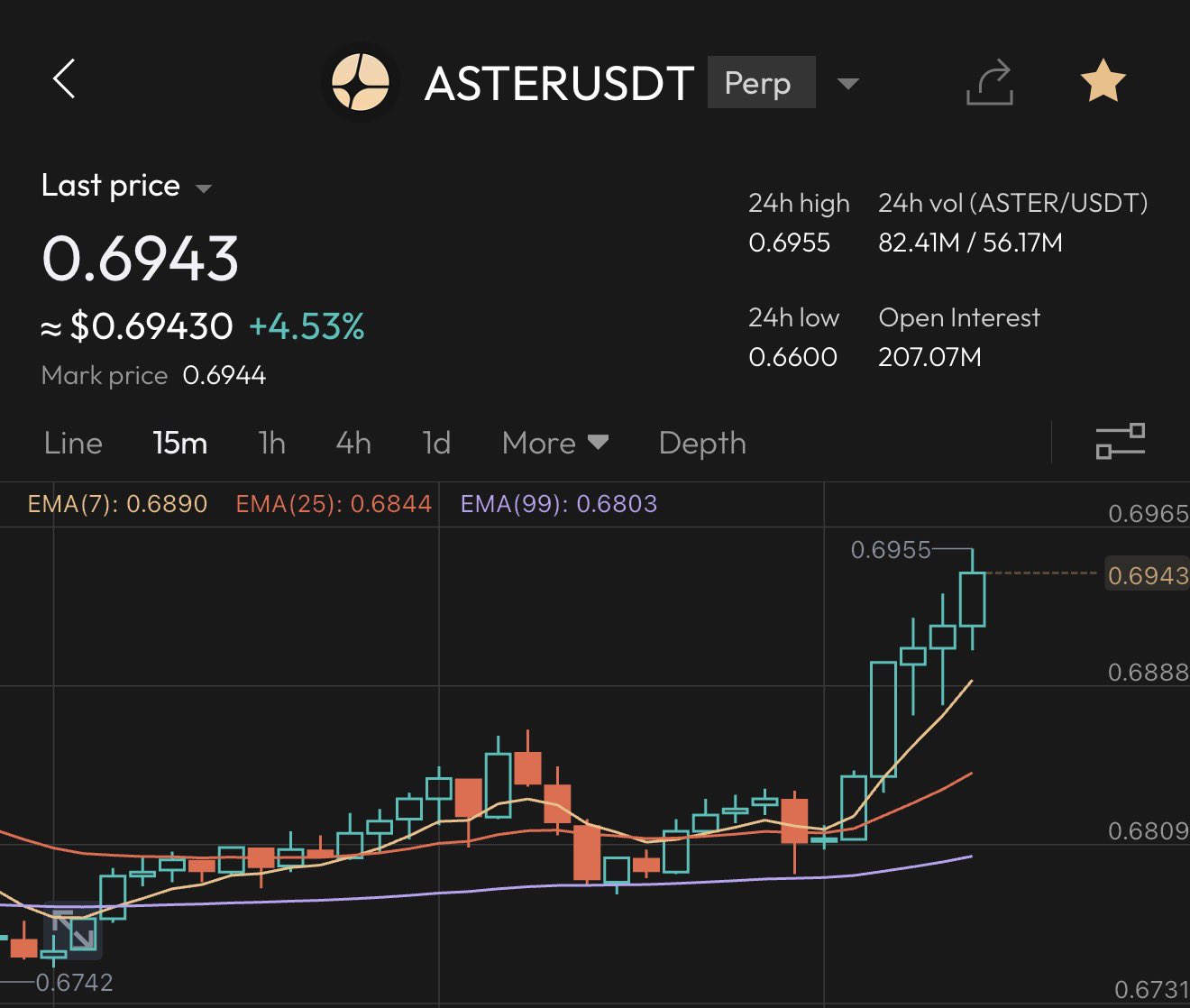Open chart indicator settings
1190x1008 pixels.
click(x=1121, y=442)
